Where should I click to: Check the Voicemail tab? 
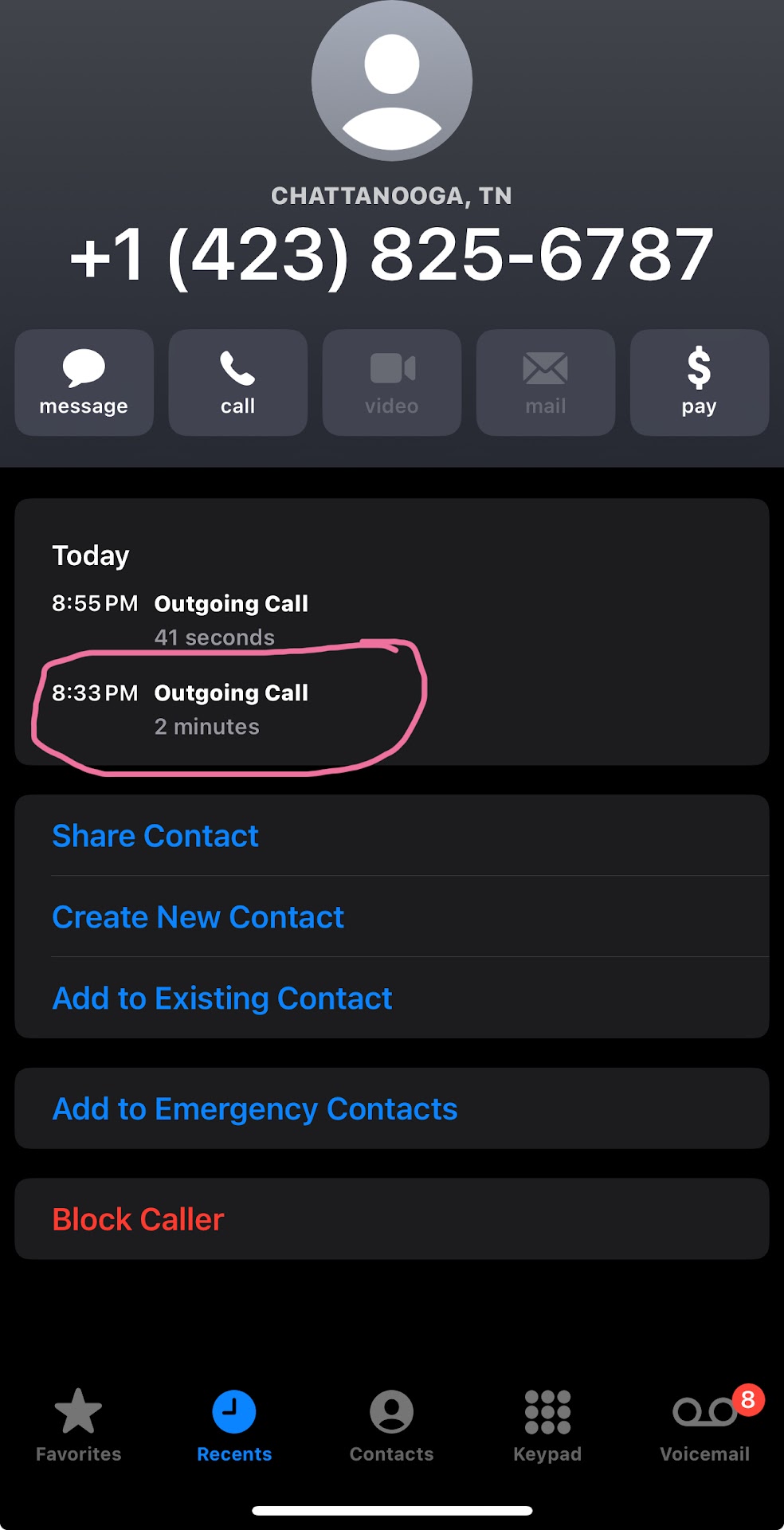tap(704, 1426)
